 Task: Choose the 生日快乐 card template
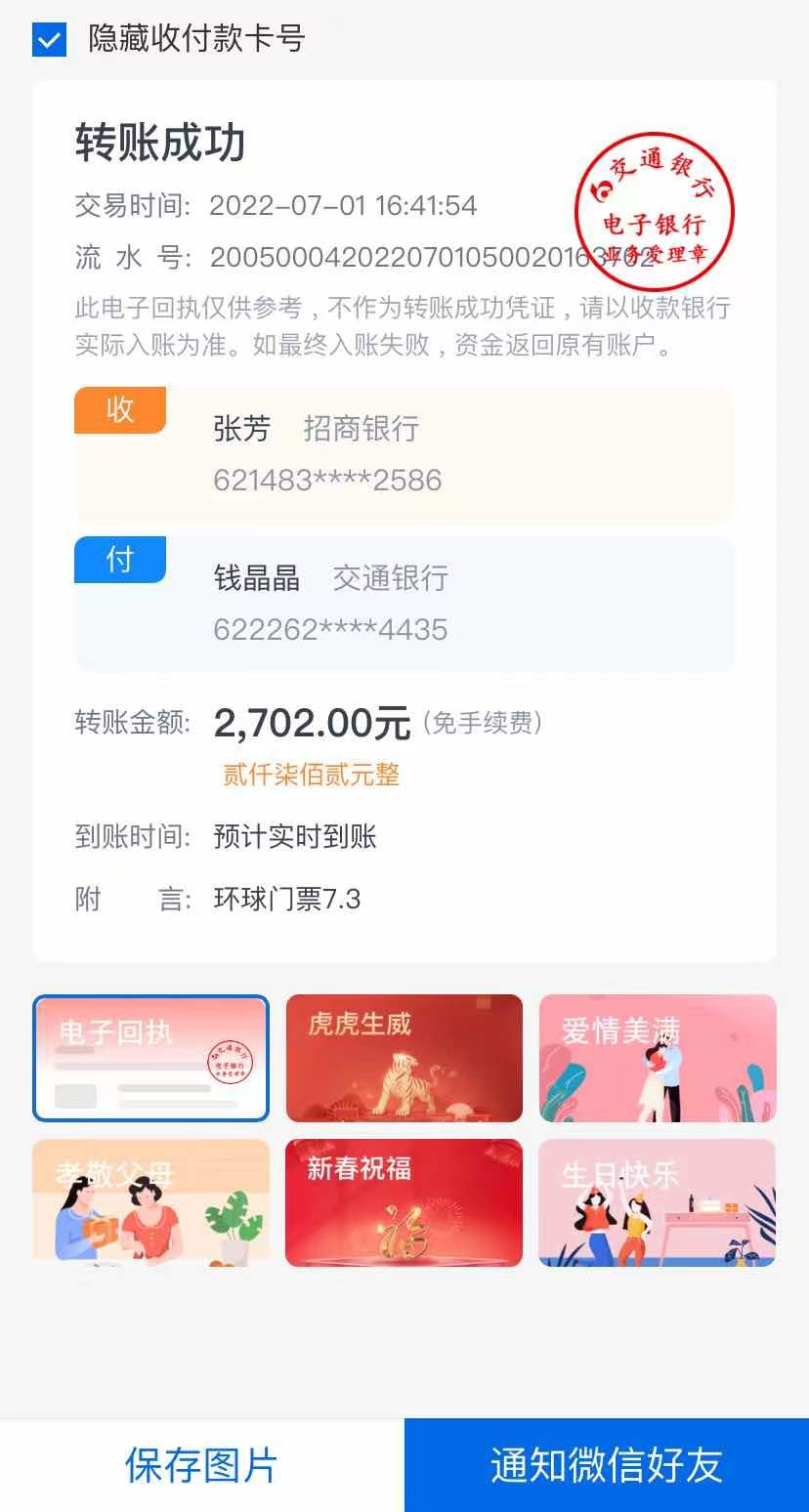pyautogui.click(x=657, y=1202)
